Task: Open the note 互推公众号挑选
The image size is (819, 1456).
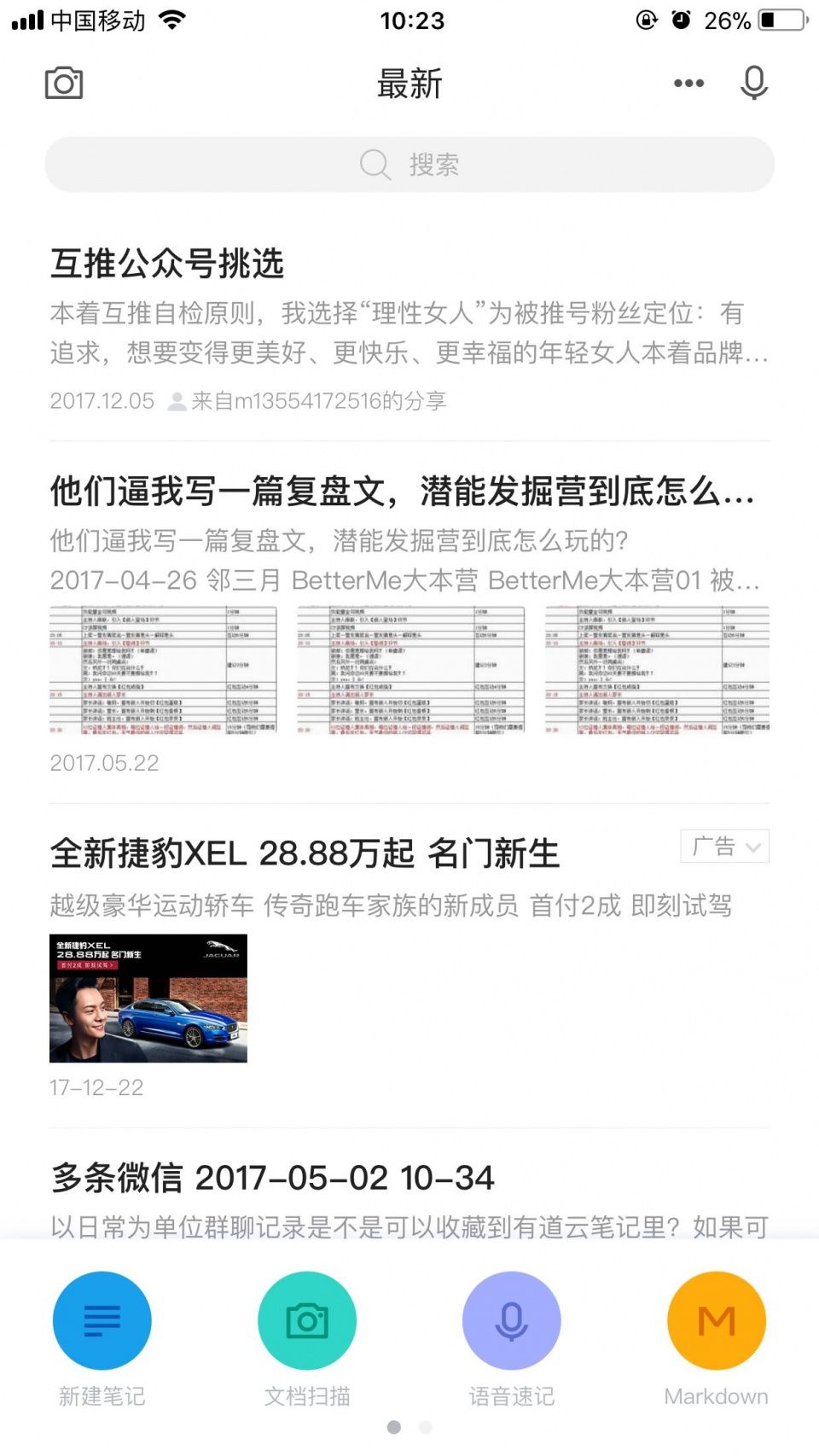Action: [167, 265]
